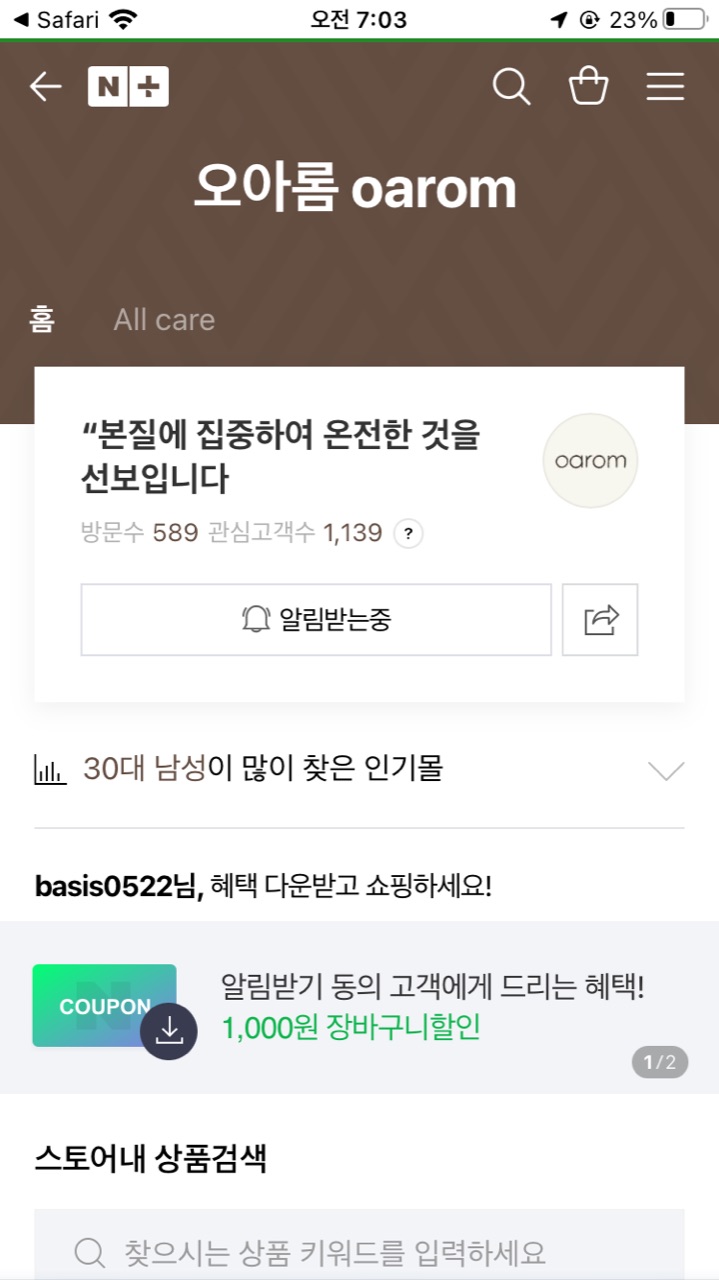The width and height of the screenshot is (719, 1280).
Task: Open the 관심고객수 help question mark
Action: click(408, 533)
